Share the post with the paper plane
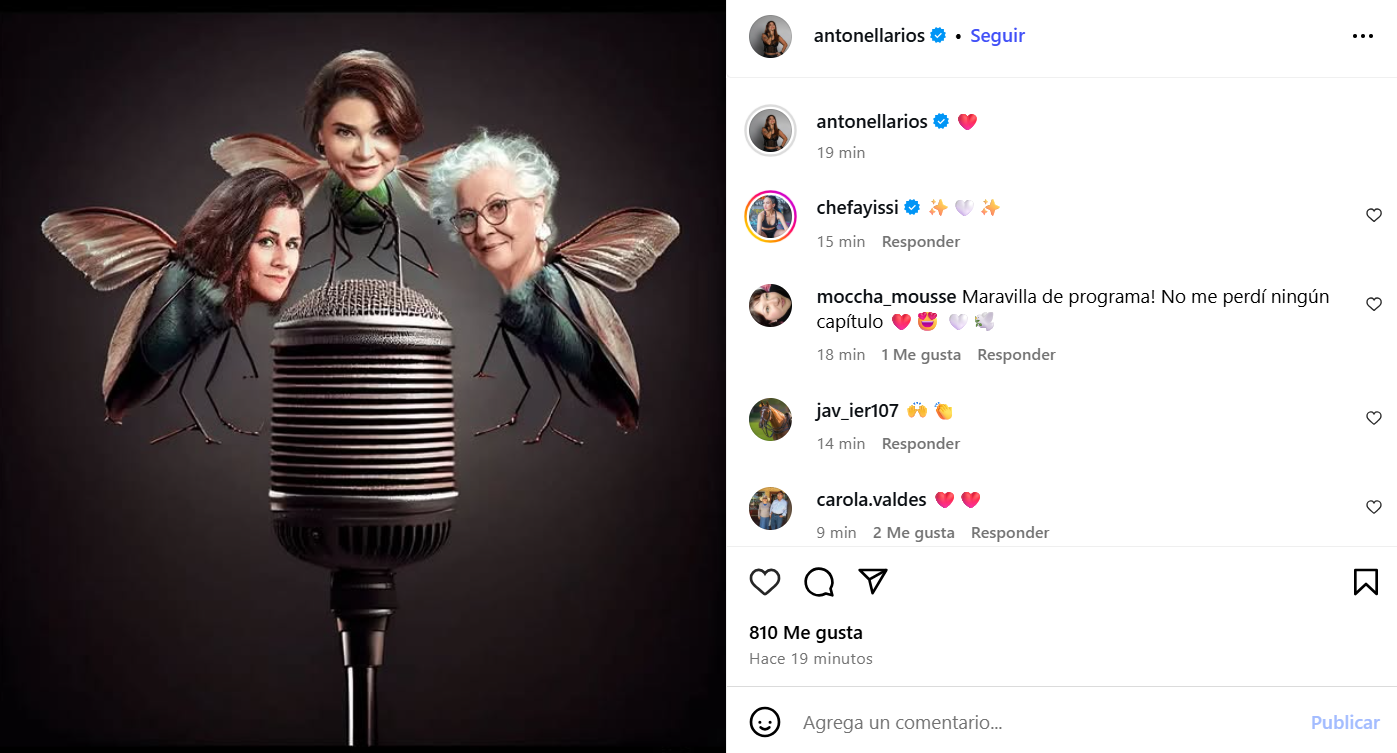The height and width of the screenshot is (753, 1397). point(873,582)
